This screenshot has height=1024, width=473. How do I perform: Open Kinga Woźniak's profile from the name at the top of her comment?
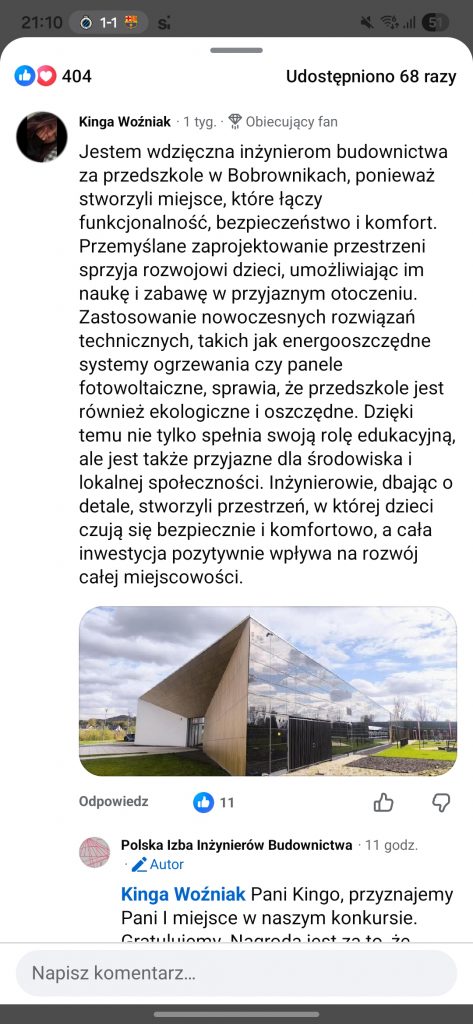pos(125,121)
